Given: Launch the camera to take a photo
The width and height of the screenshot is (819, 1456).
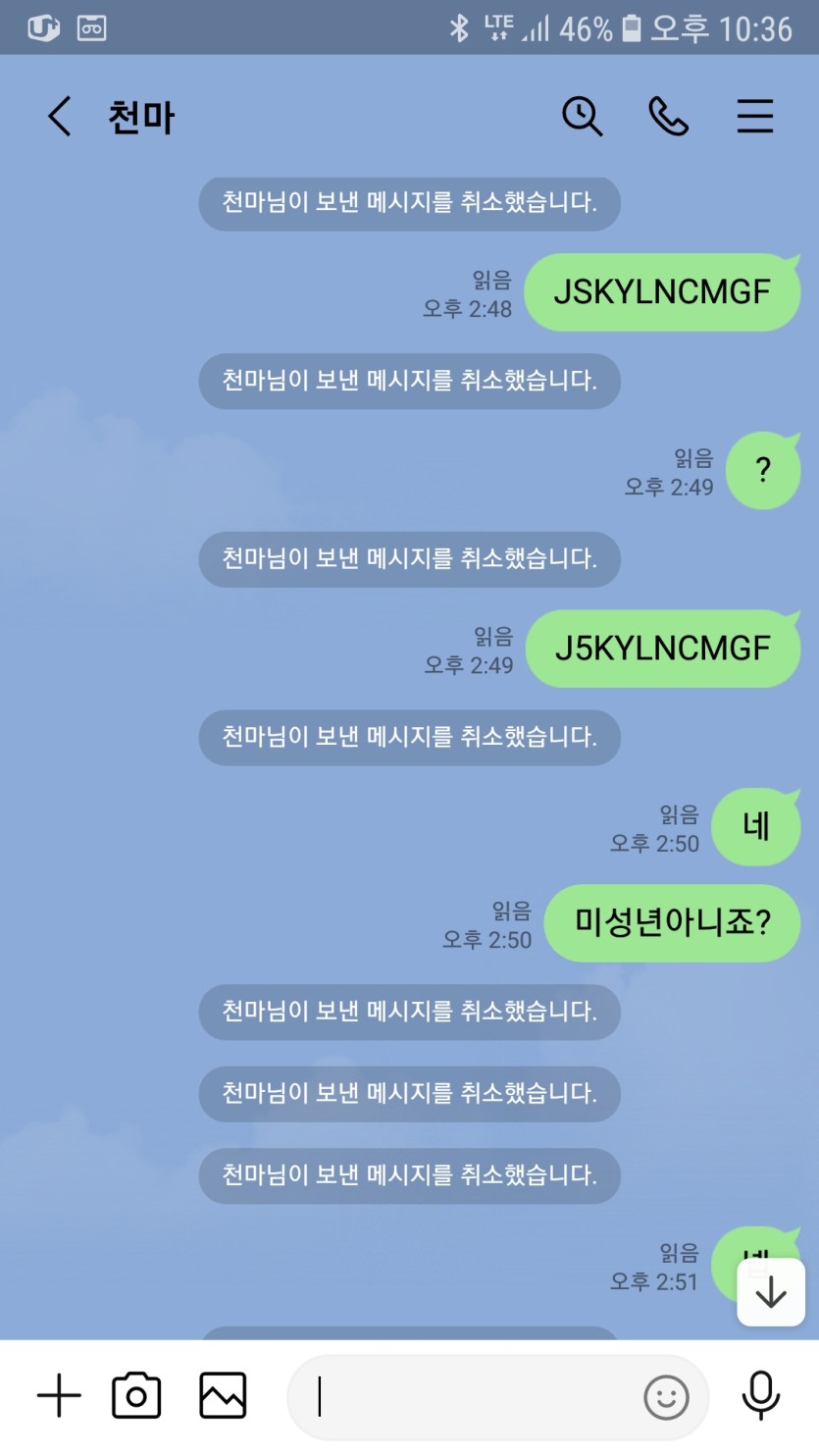Looking at the screenshot, I should [x=136, y=1396].
